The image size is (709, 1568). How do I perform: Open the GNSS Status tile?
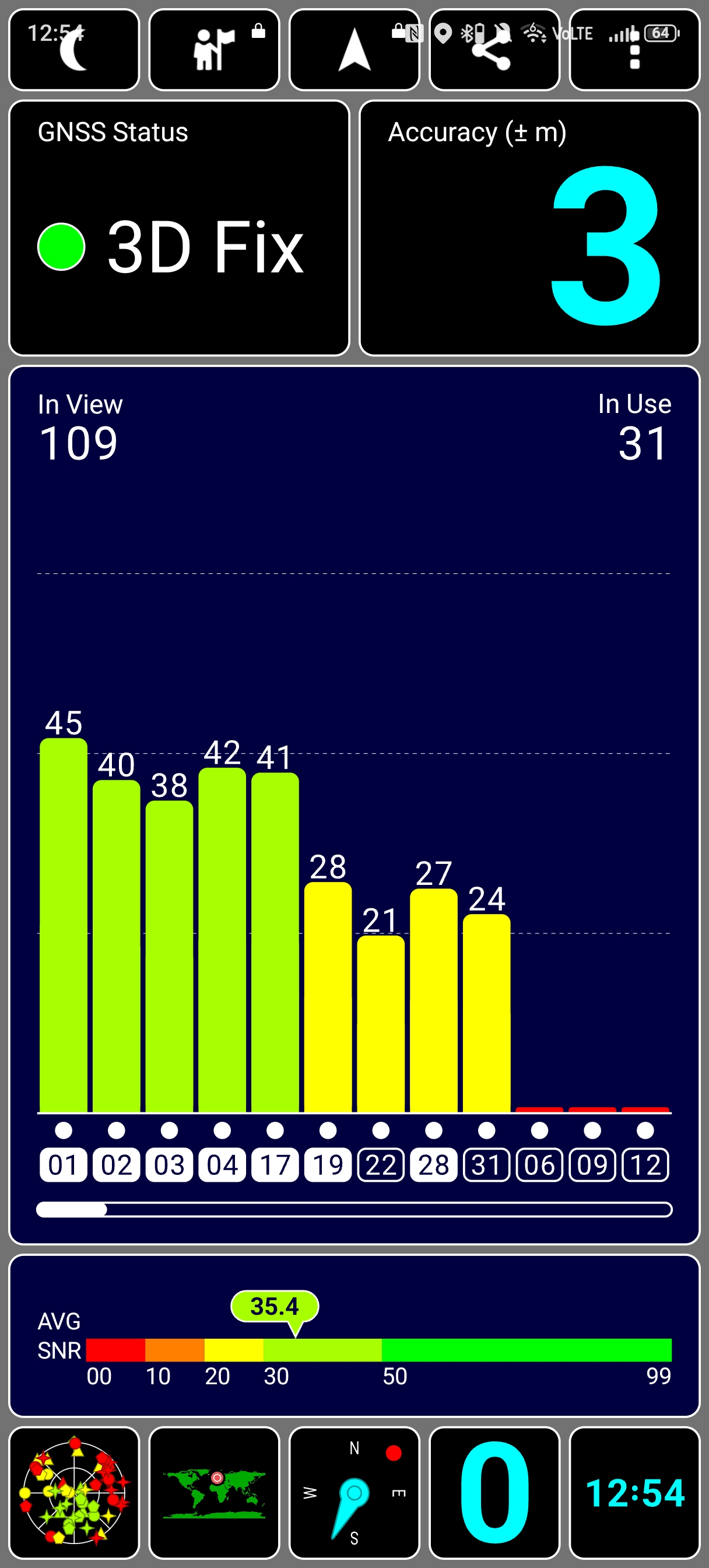[x=180, y=228]
